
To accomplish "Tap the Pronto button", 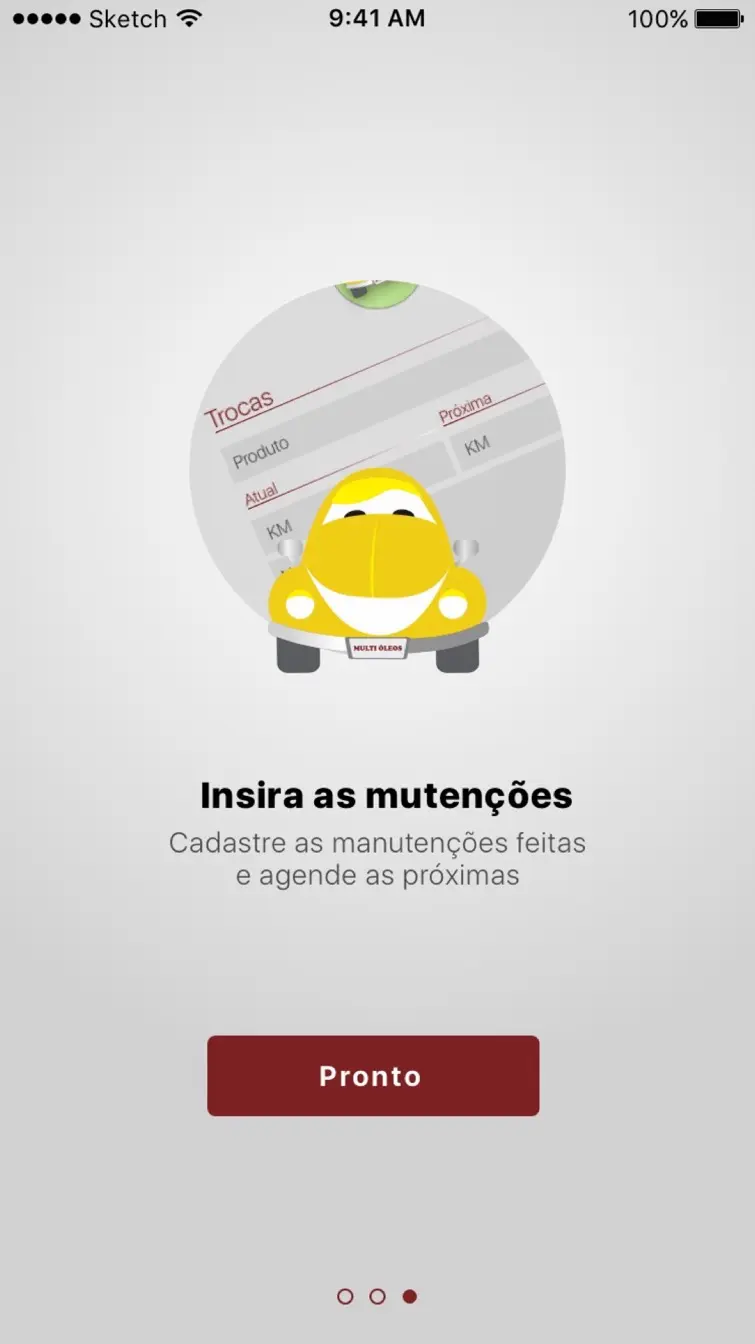I will 373,1076.
